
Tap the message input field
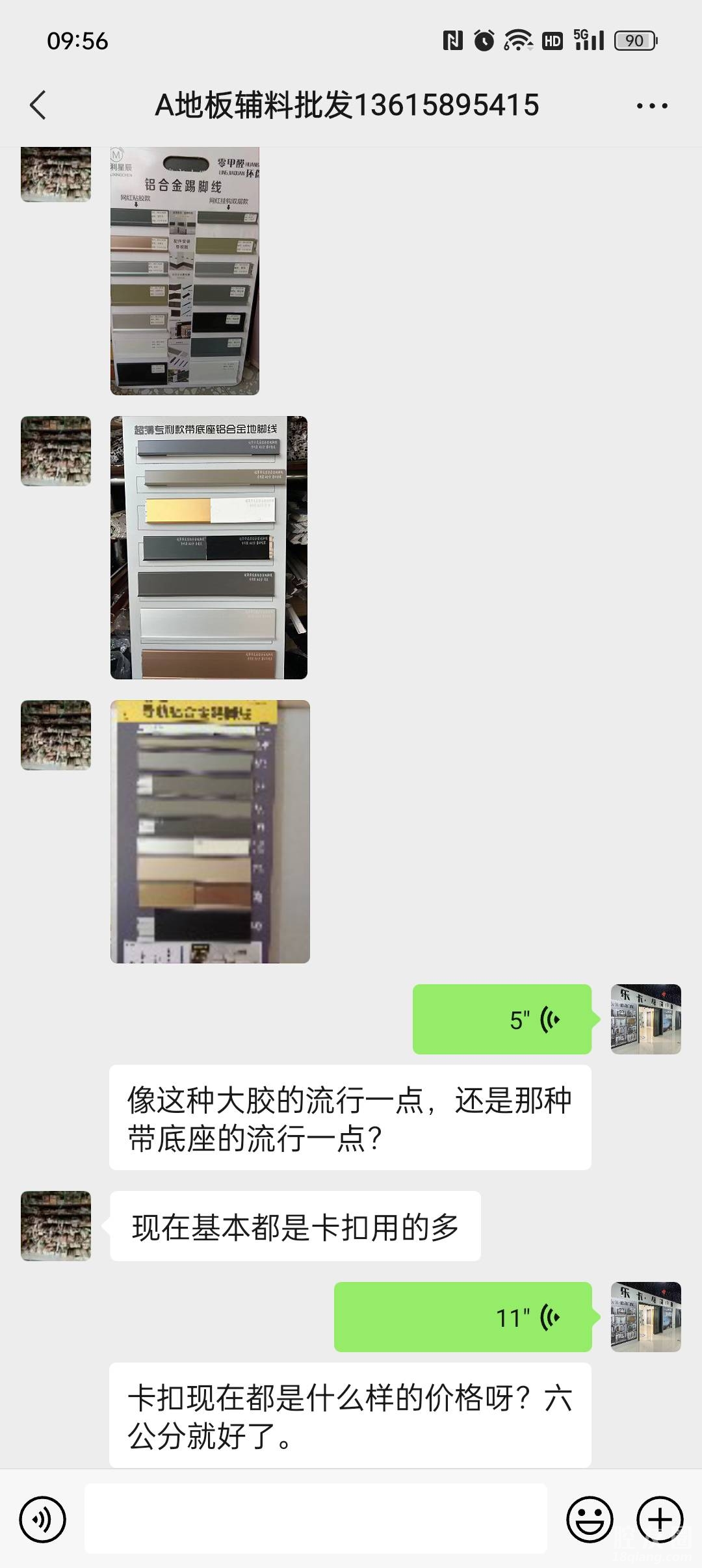tap(315, 1519)
